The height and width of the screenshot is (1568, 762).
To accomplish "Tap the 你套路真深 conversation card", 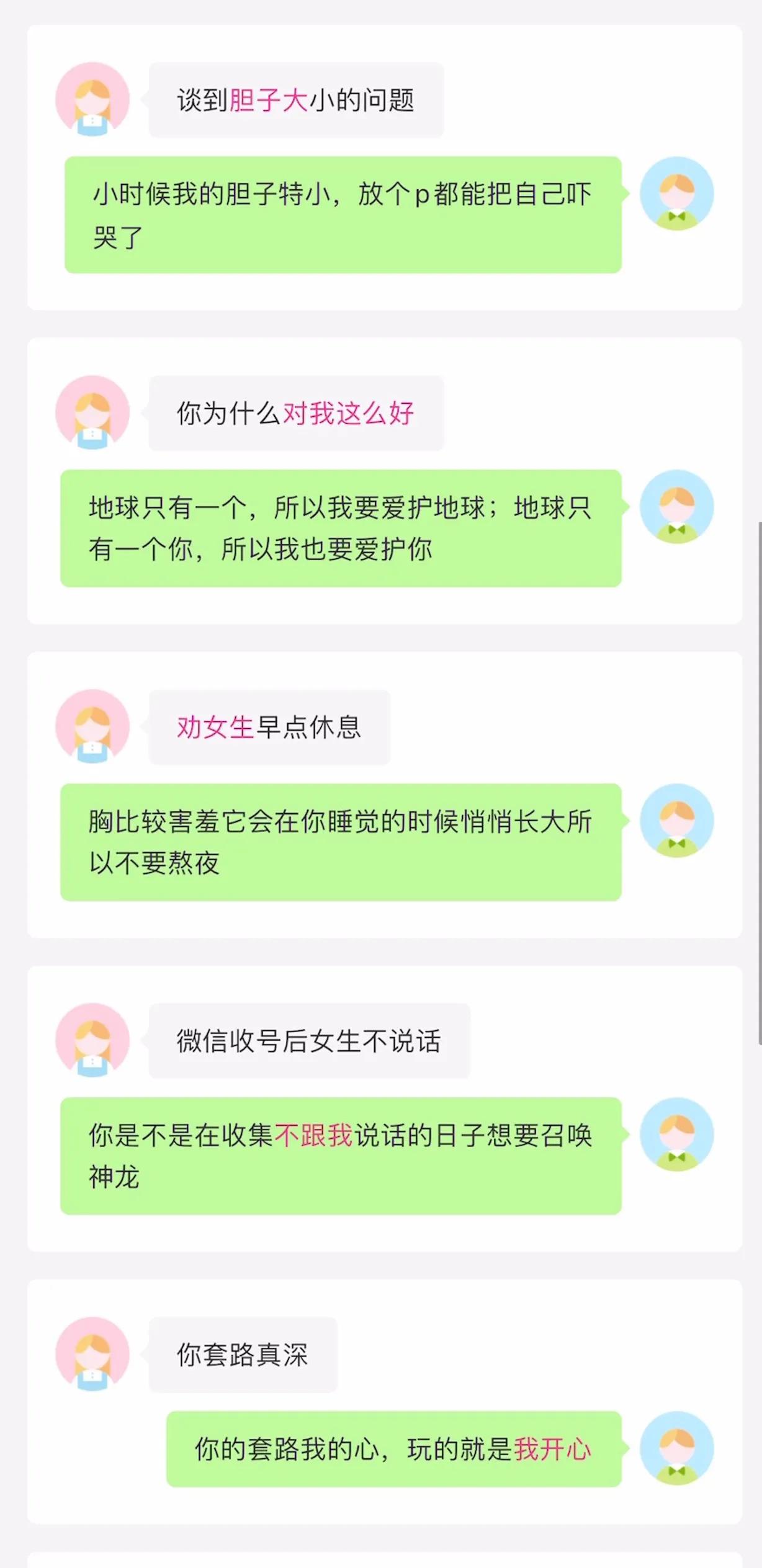I will click(384, 1401).
